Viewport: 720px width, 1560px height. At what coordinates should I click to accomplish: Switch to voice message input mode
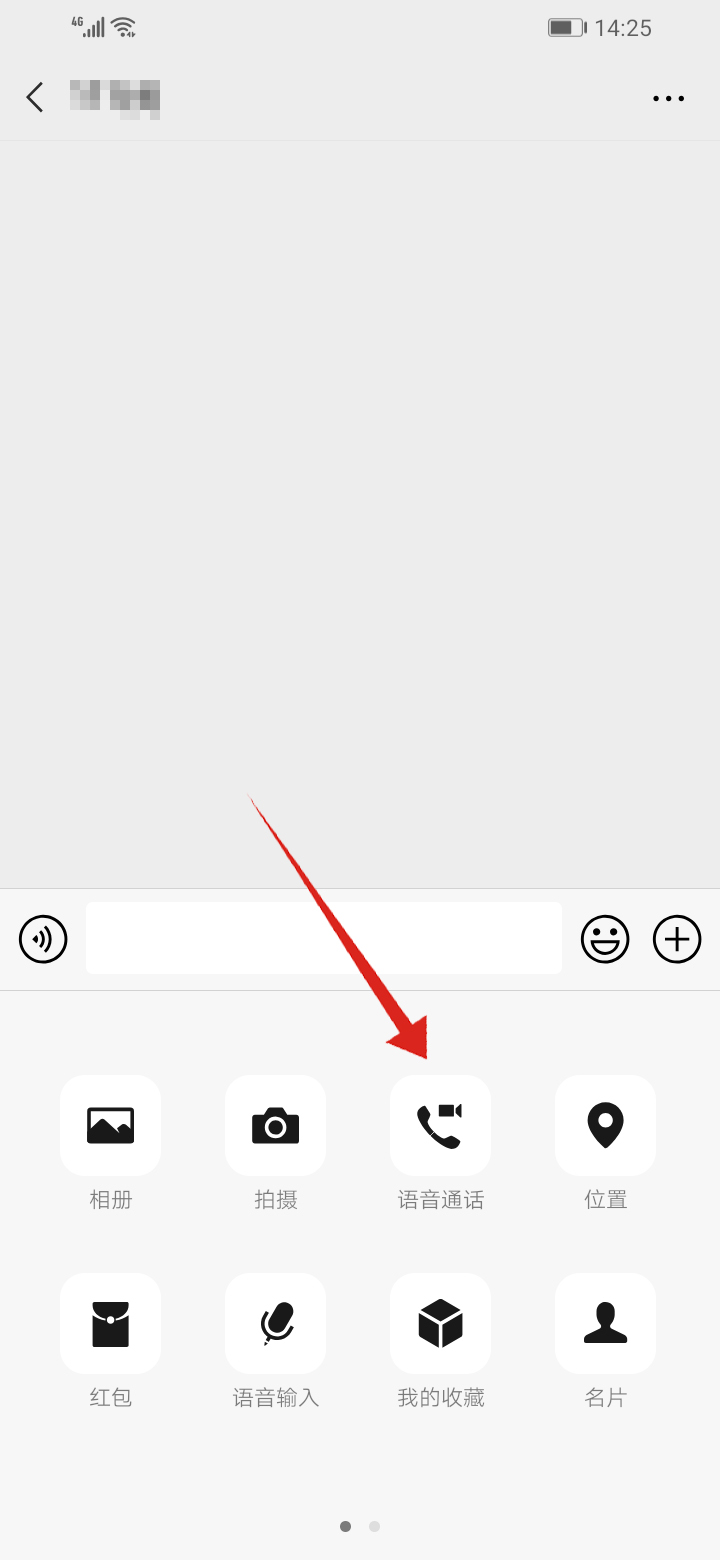pos(43,939)
